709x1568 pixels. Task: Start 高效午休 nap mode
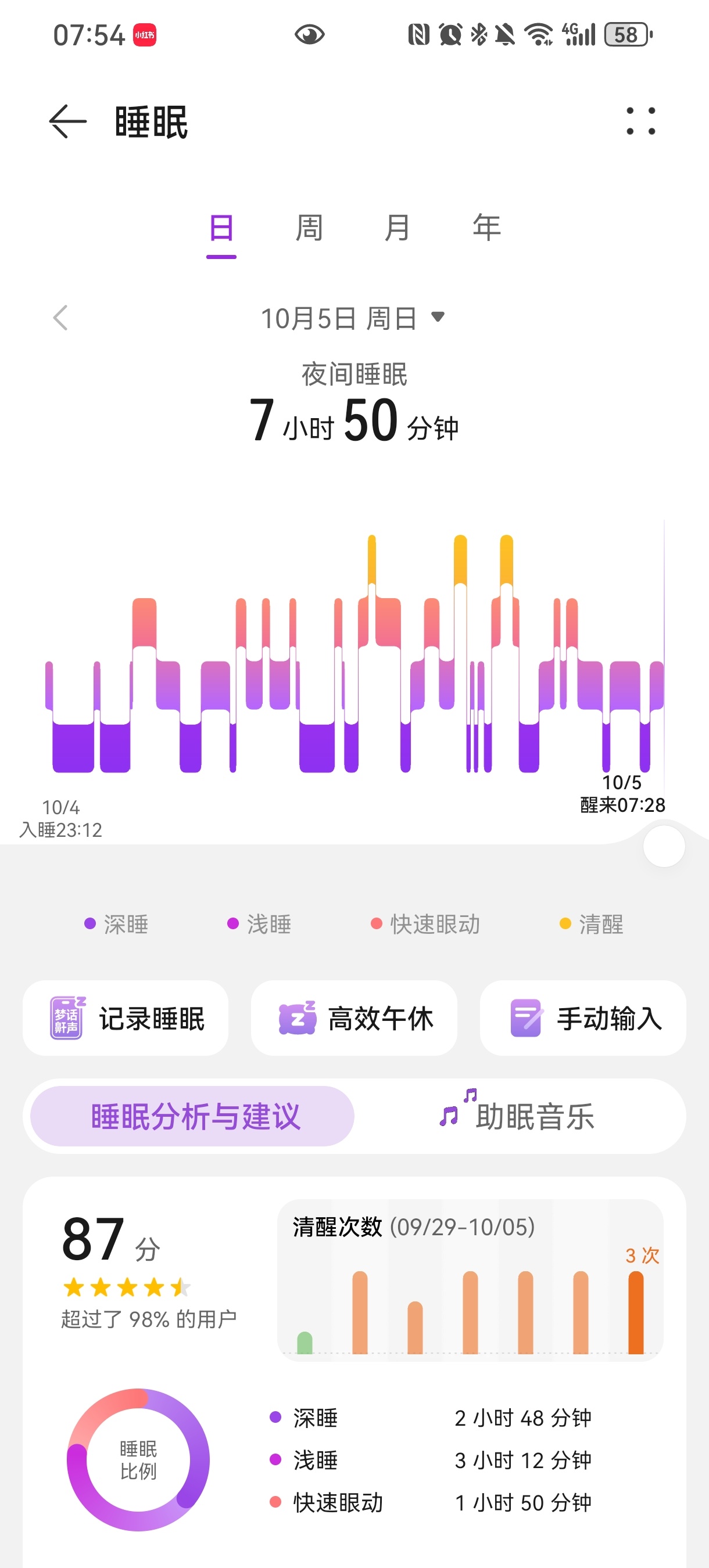tap(354, 1017)
